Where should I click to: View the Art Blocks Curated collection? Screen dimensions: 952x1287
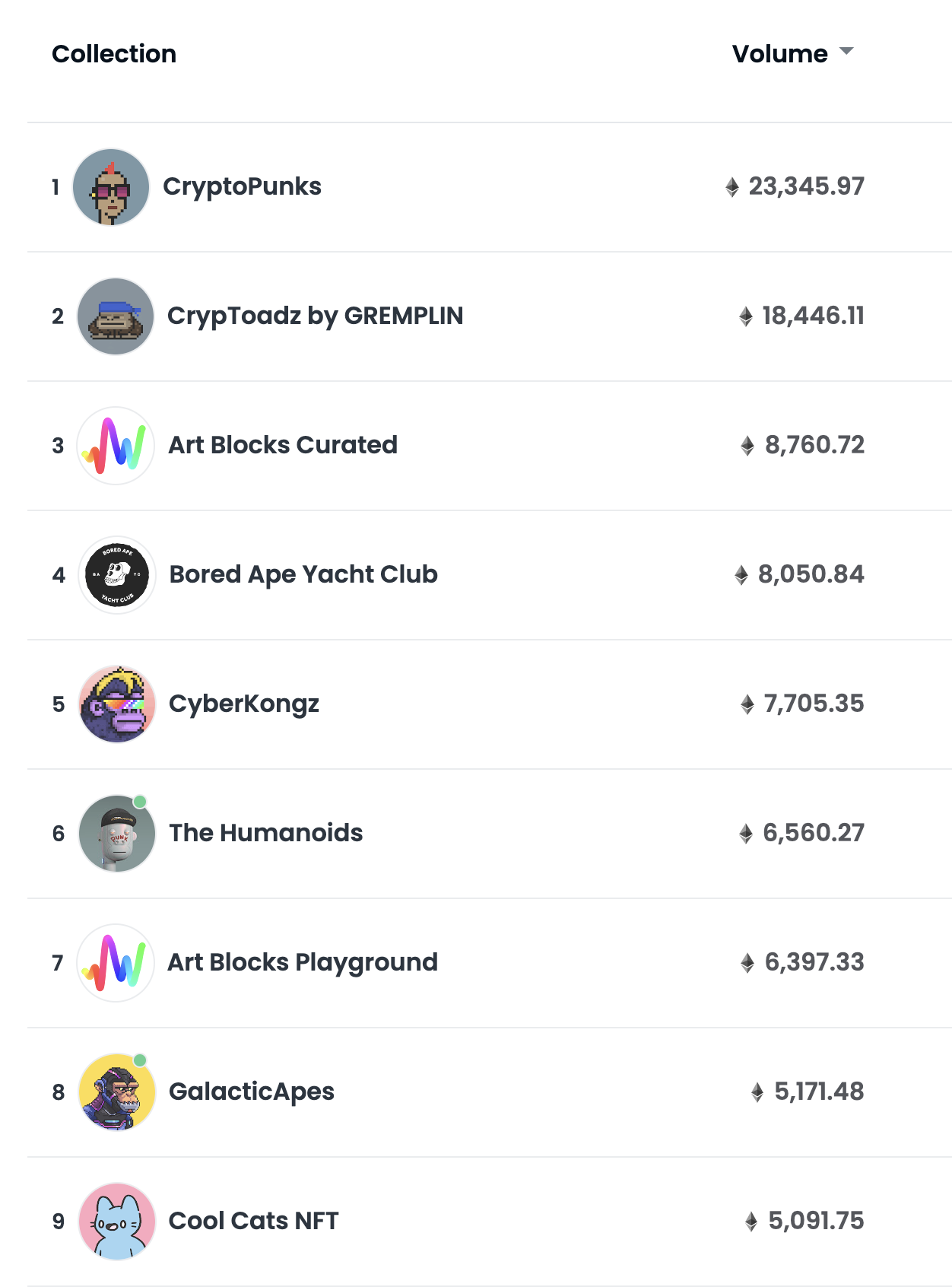[282, 446]
